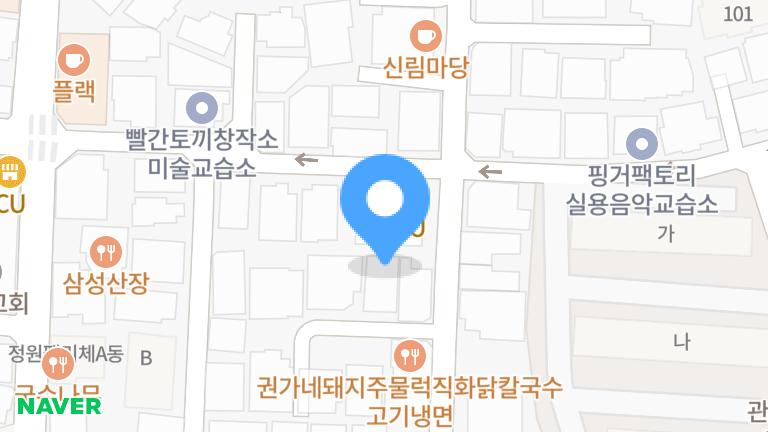Open the 삼성산장 restaurant marker
The height and width of the screenshot is (432, 768).
tap(105, 250)
